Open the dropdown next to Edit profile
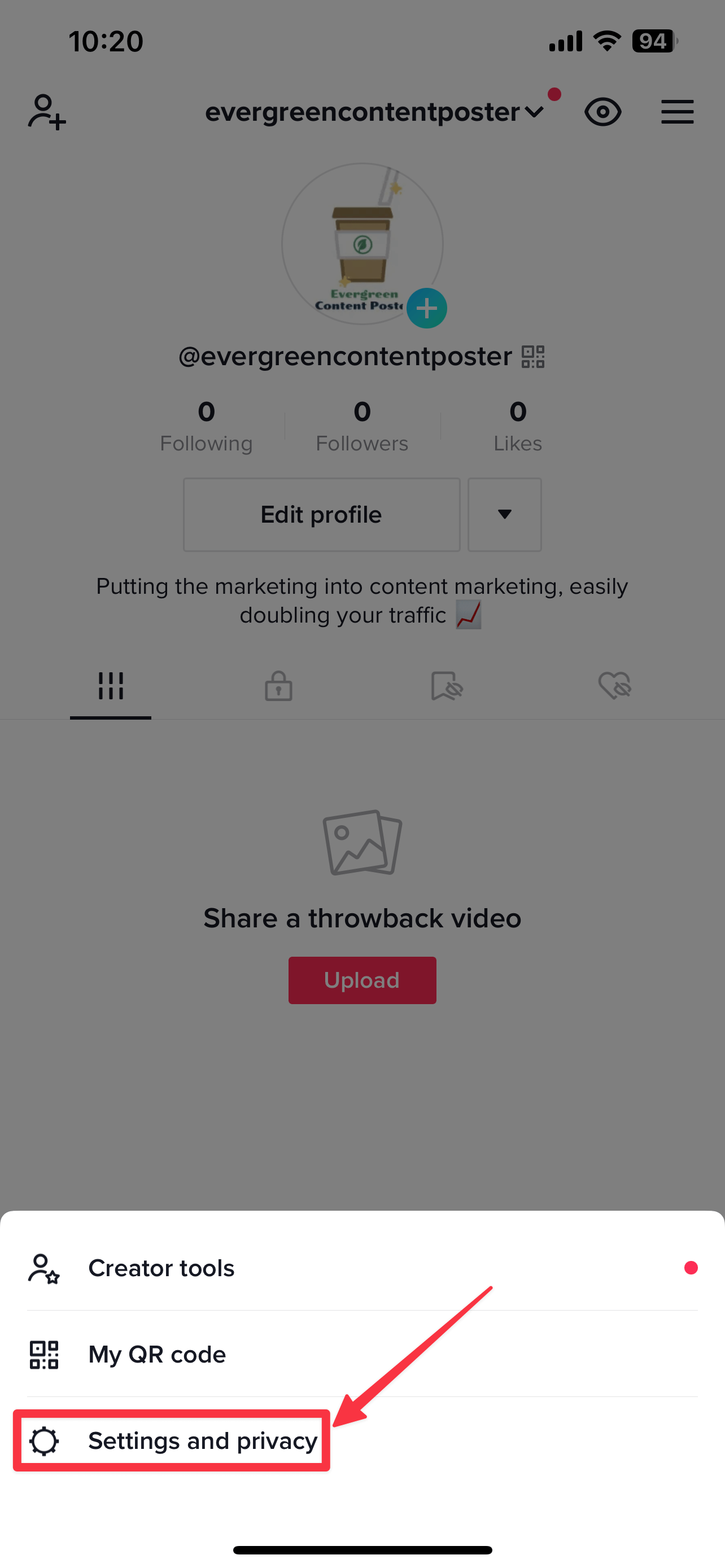 (x=504, y=514)
